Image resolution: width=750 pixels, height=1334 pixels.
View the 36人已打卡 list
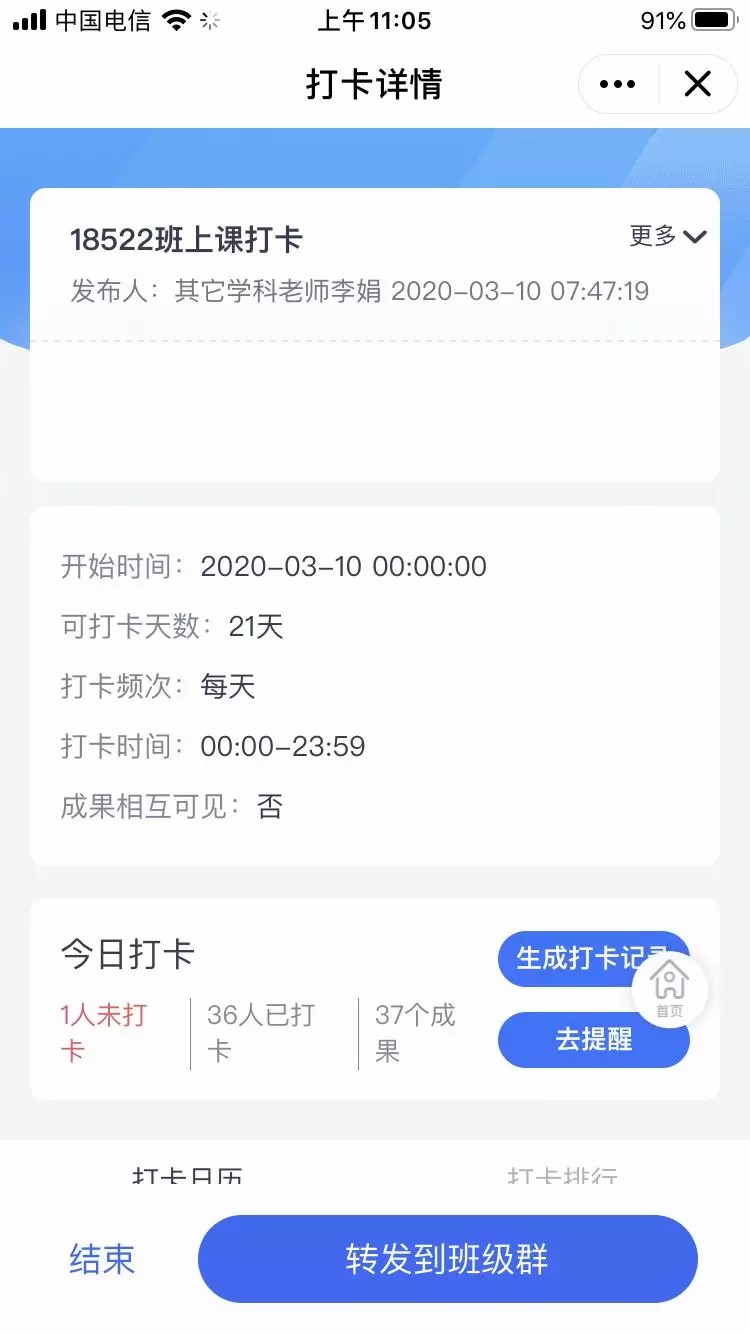pos(261,1033)
